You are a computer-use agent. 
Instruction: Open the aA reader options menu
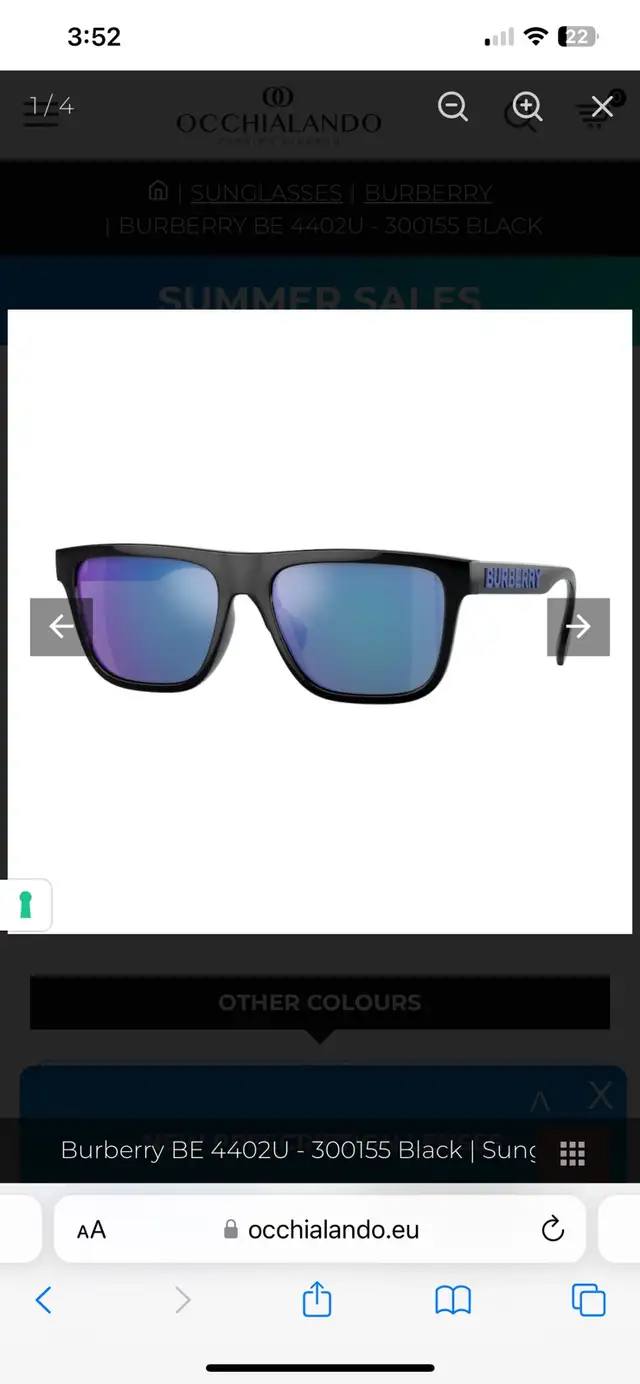click(91, 1230)
